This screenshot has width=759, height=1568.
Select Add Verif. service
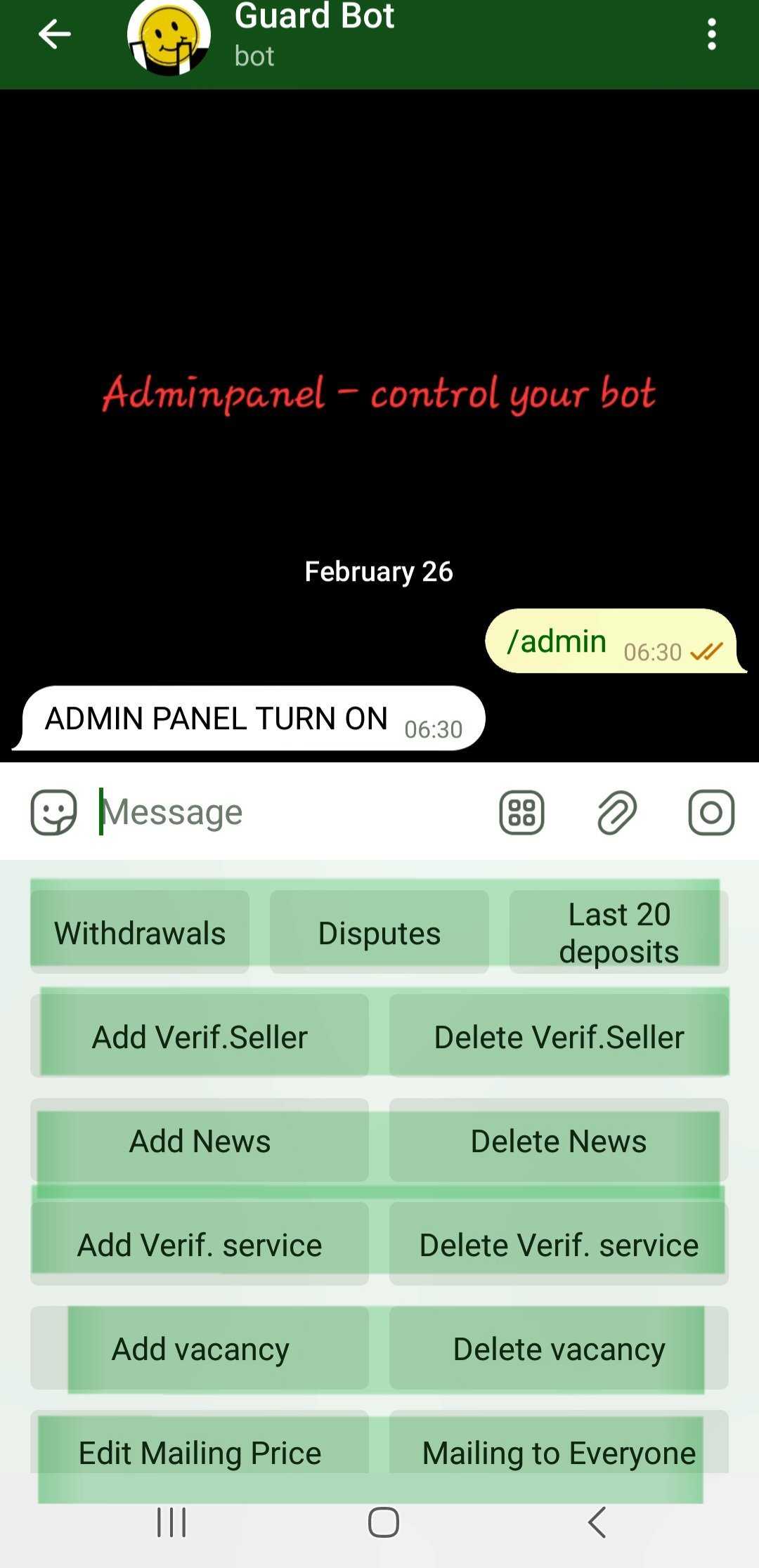200,1244
